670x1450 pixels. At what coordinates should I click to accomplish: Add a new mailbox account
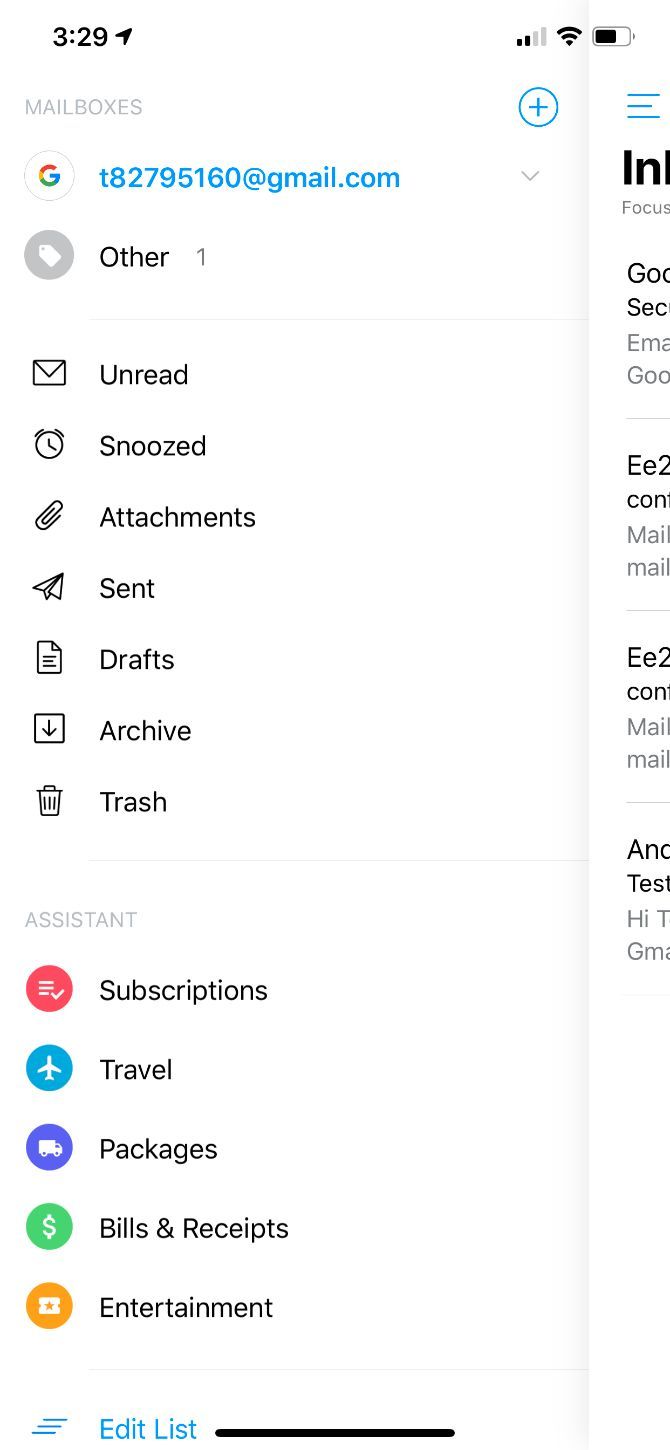click(538, 107)
